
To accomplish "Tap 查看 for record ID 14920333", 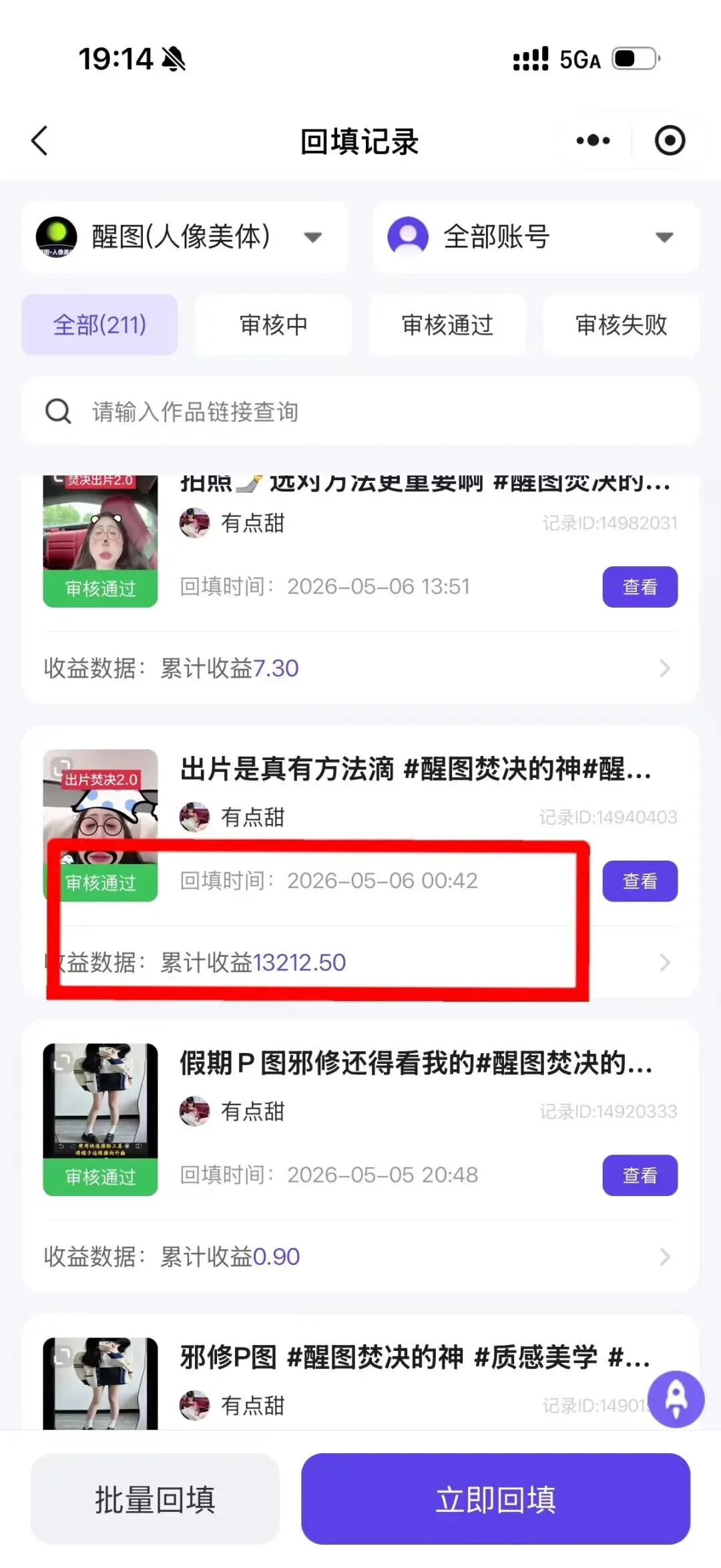I will [x=640, y=1175].
